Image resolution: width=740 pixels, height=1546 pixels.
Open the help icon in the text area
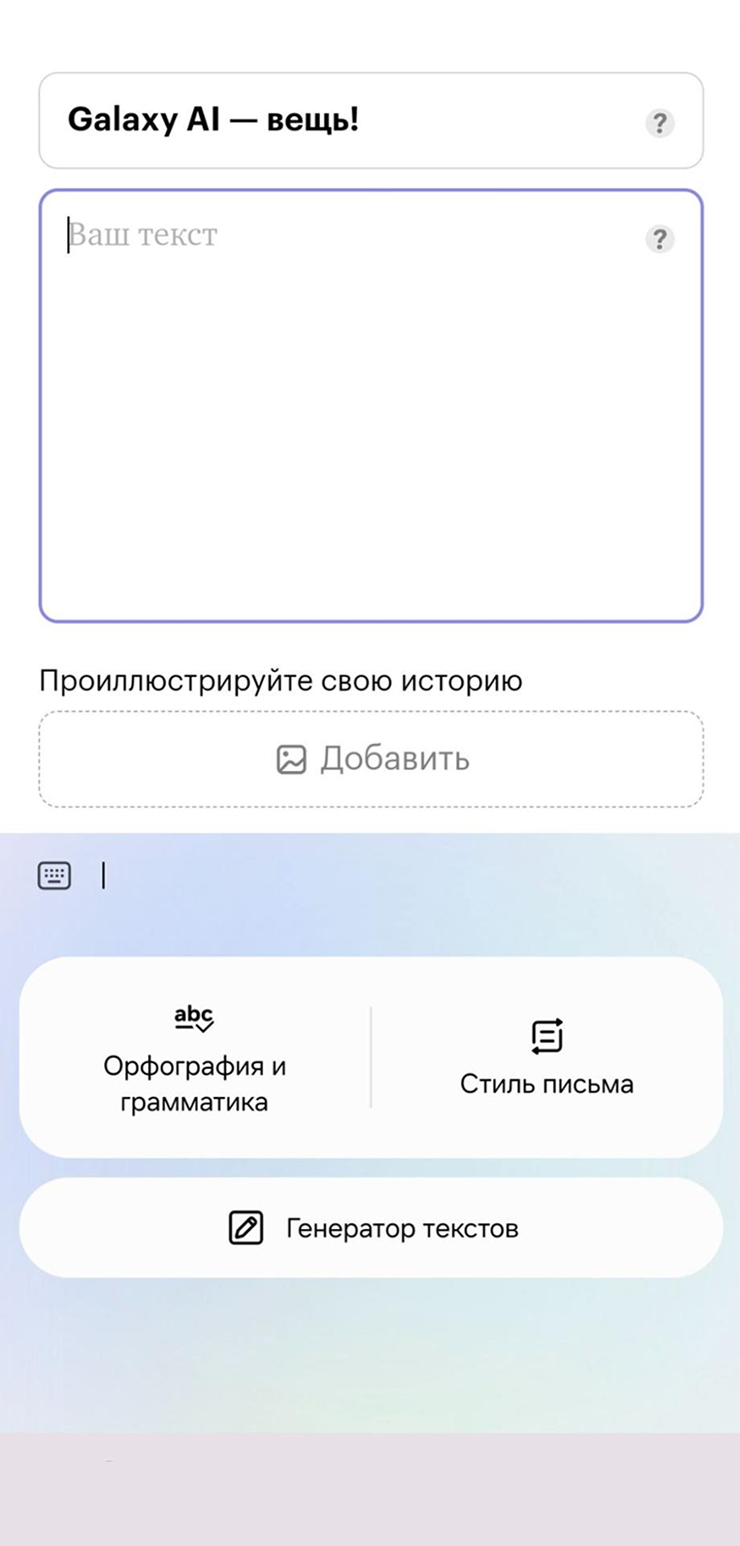659,240
